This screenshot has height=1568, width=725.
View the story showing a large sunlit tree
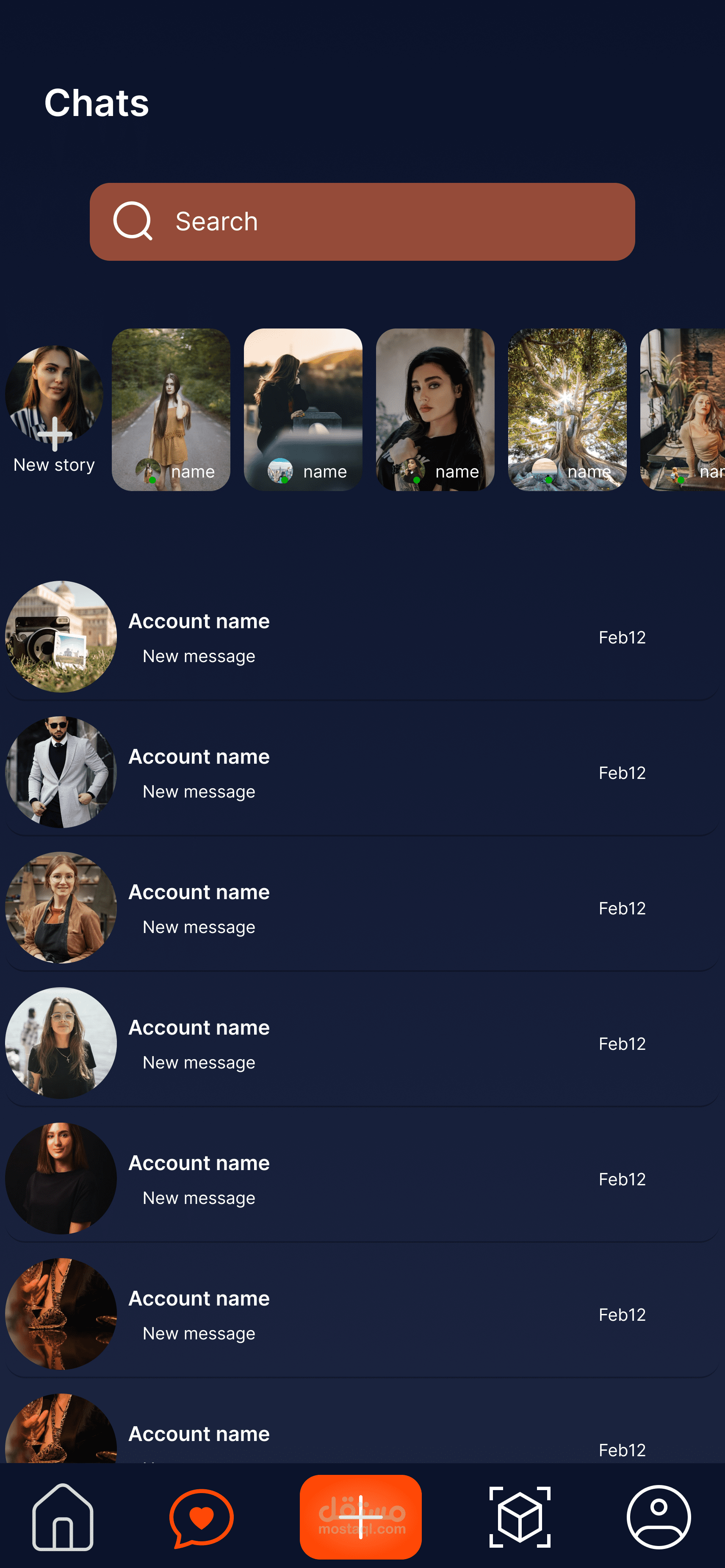point(567,409)
